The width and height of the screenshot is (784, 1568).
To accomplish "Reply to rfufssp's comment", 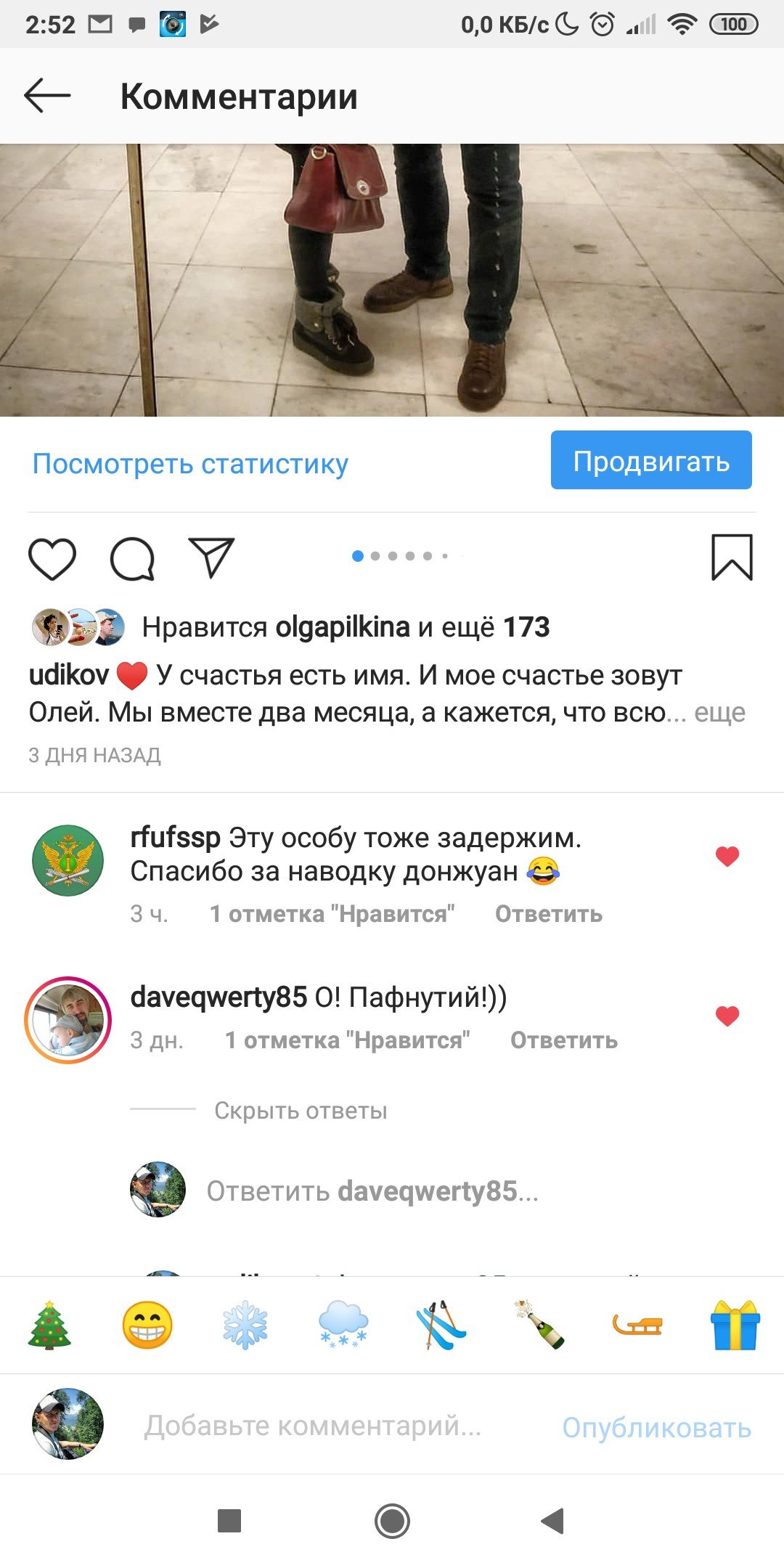I will pyautogui.click(x=548, y=914).
